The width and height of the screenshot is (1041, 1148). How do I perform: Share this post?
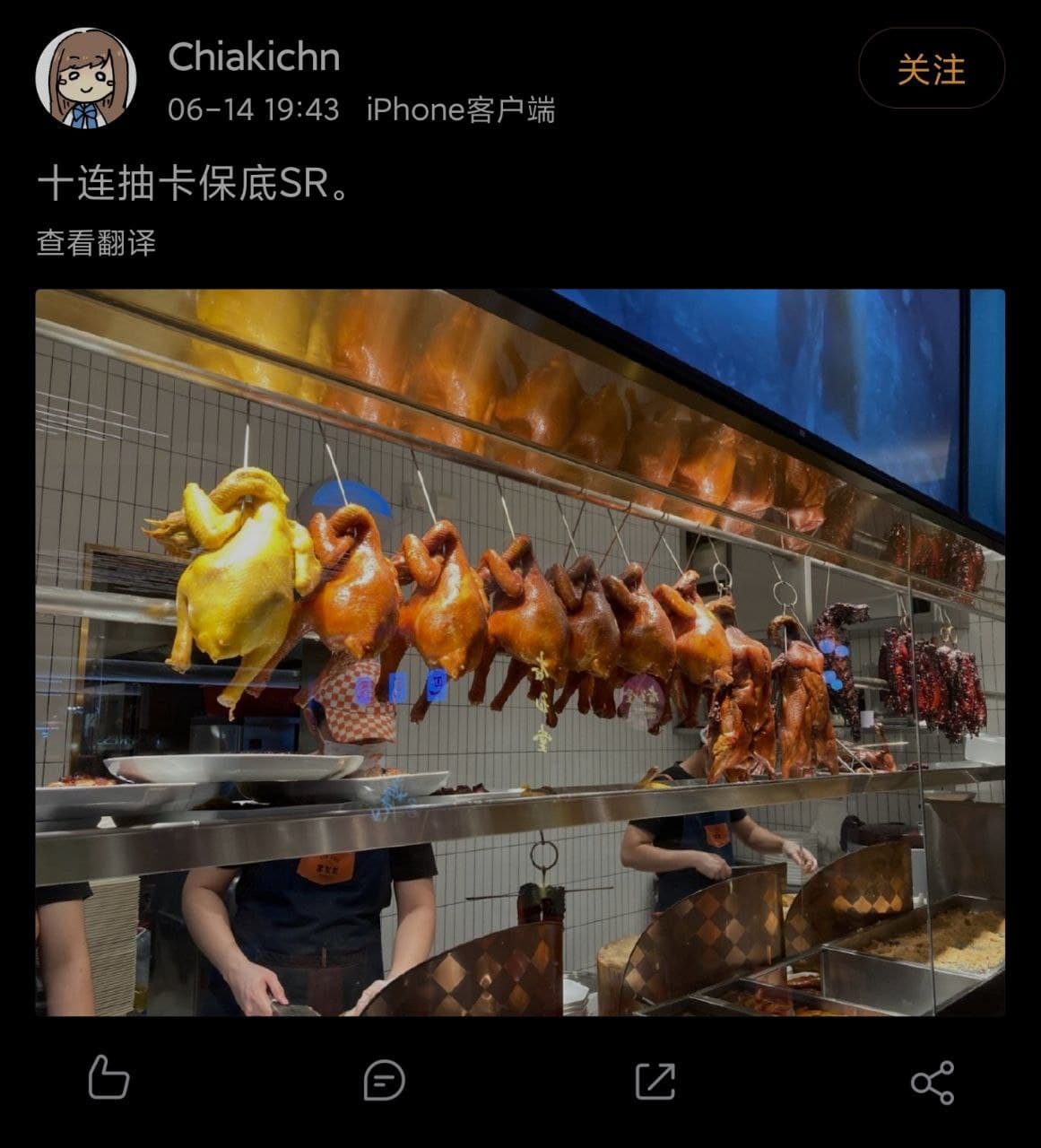pyautogui.click(x=932, y=1082)
